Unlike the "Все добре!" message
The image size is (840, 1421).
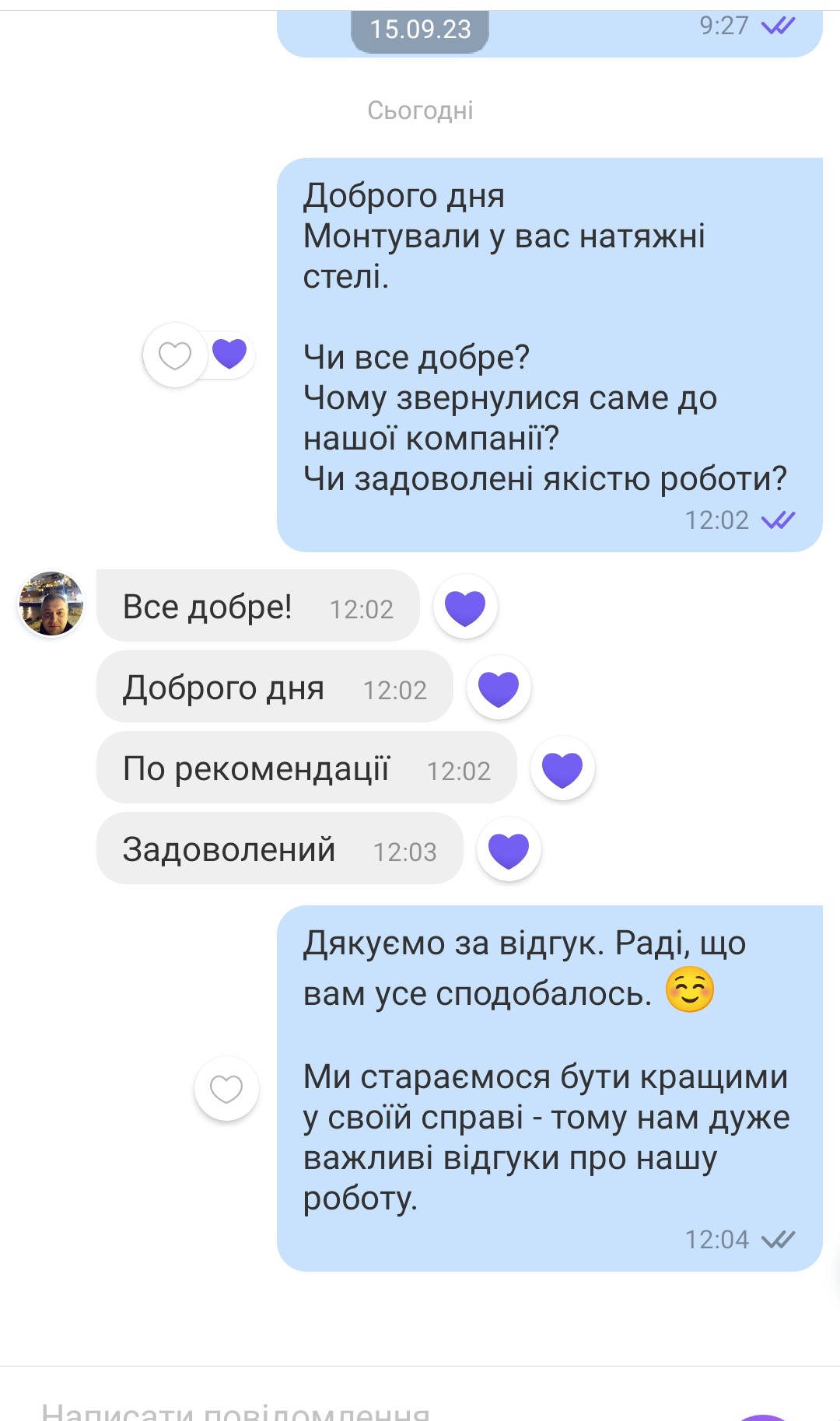(465, 607)
